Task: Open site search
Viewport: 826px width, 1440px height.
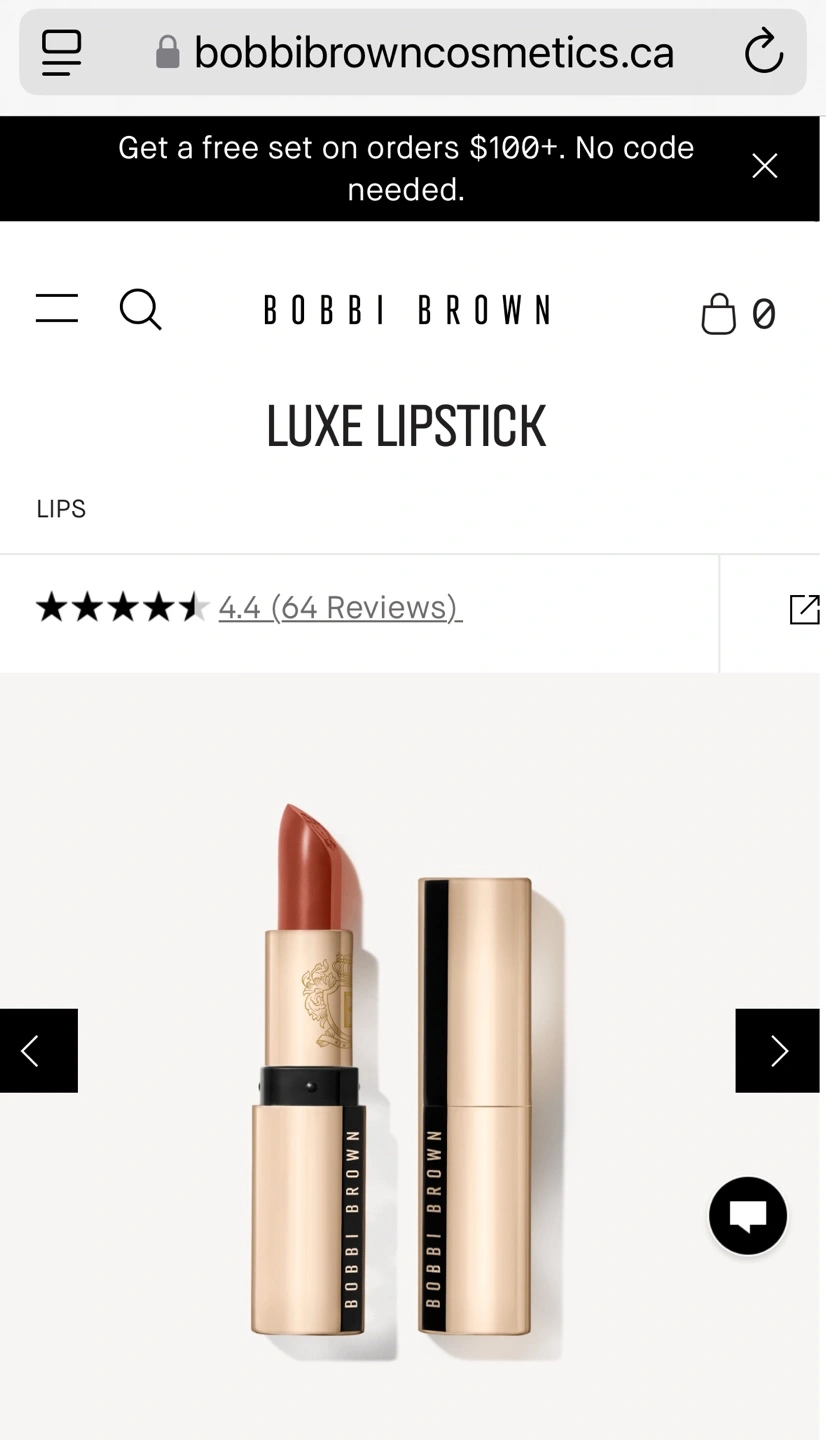Action: [x=141, y=309]
